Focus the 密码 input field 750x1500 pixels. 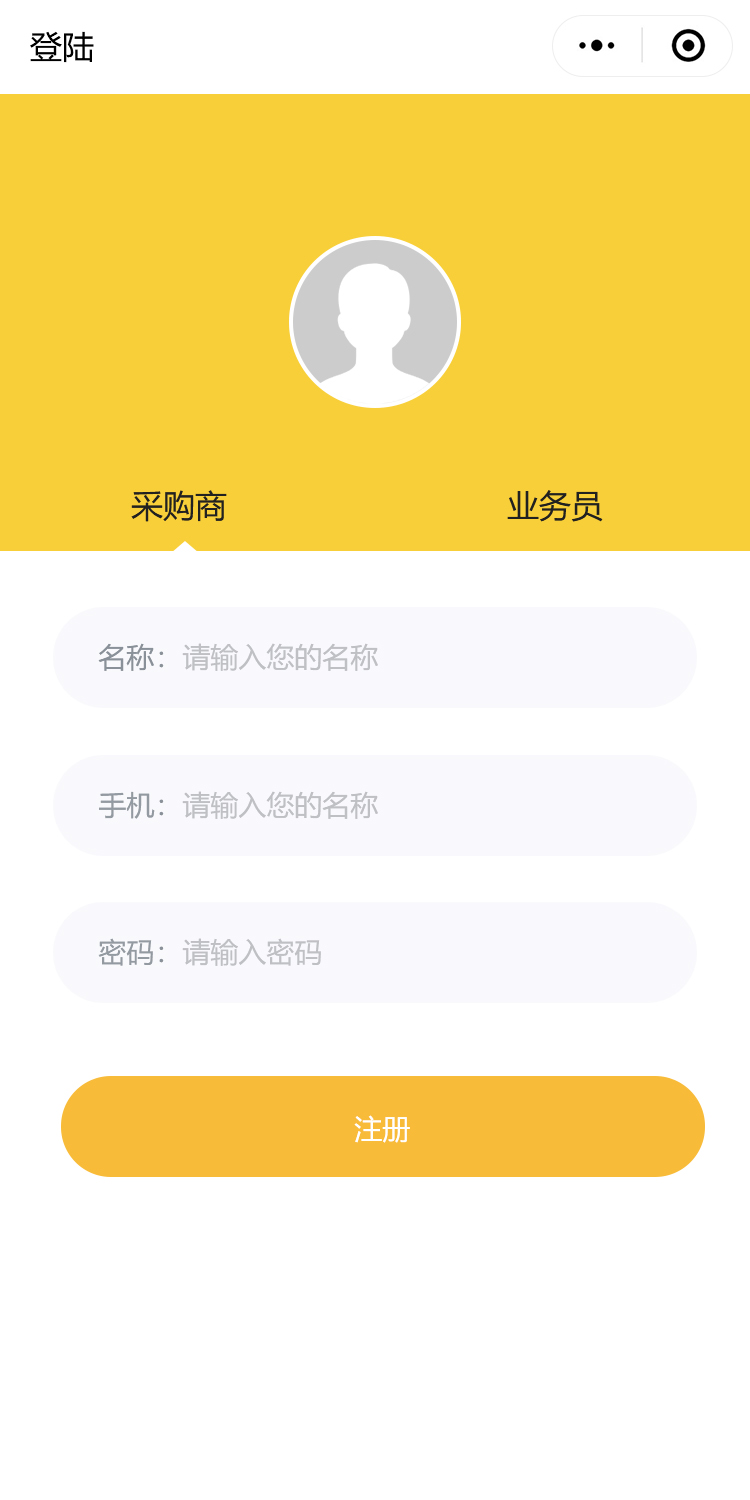[x=420, y=953]
